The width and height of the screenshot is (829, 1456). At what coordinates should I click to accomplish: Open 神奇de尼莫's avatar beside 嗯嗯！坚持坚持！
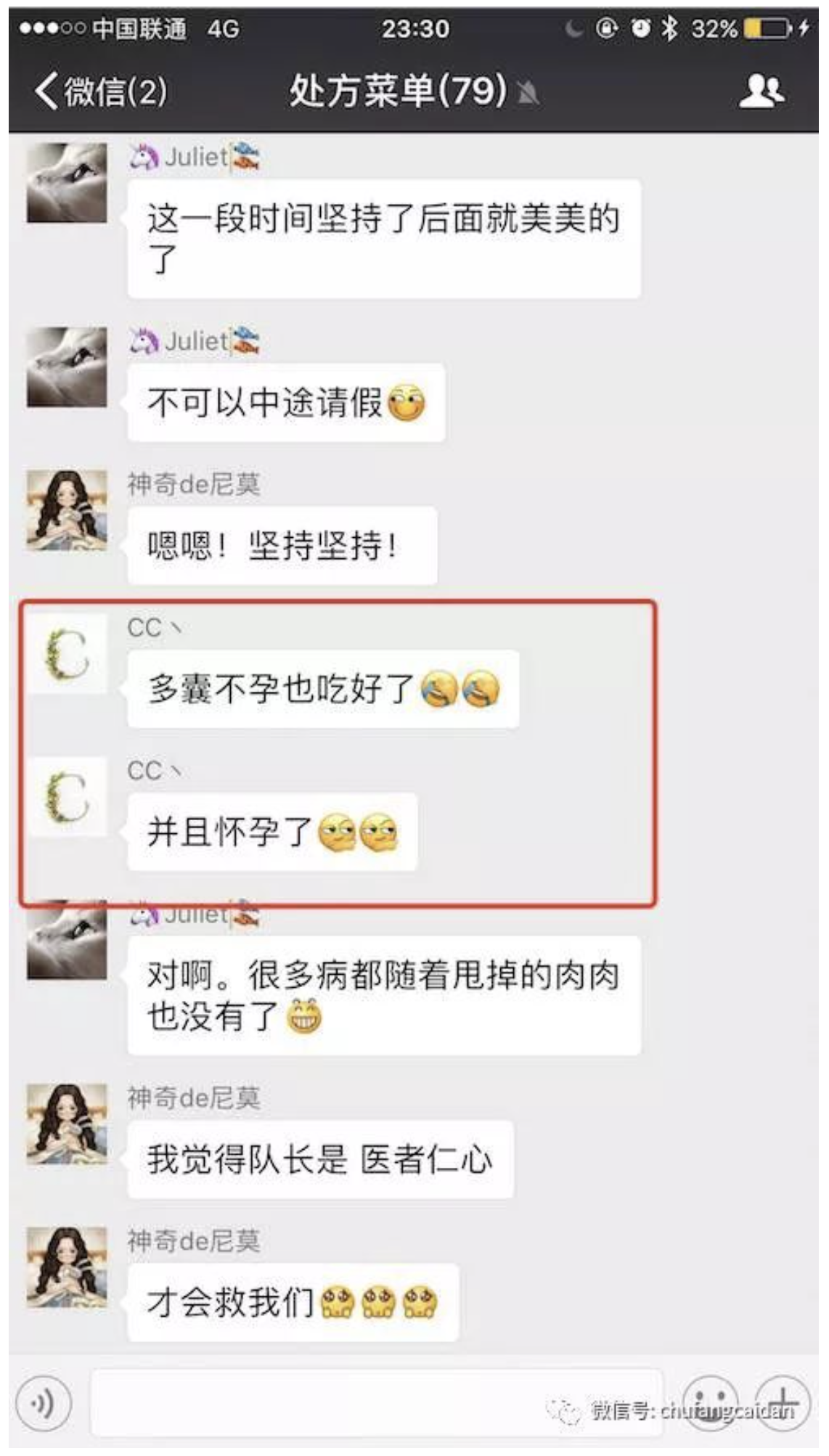pos(67,510)
